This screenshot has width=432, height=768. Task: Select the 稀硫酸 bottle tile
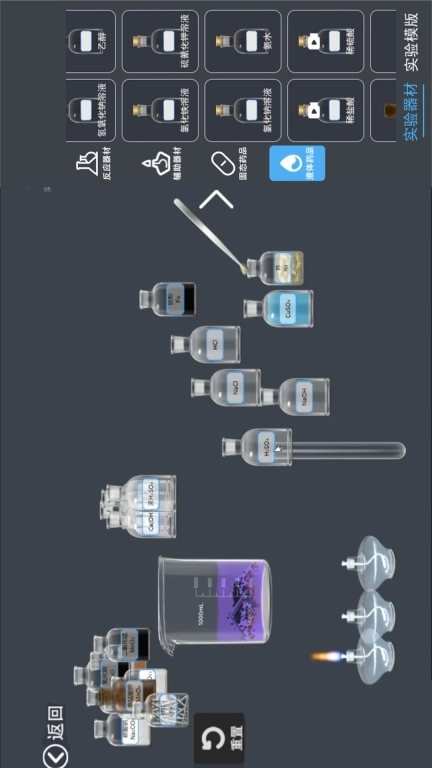[x=326, y=42]
